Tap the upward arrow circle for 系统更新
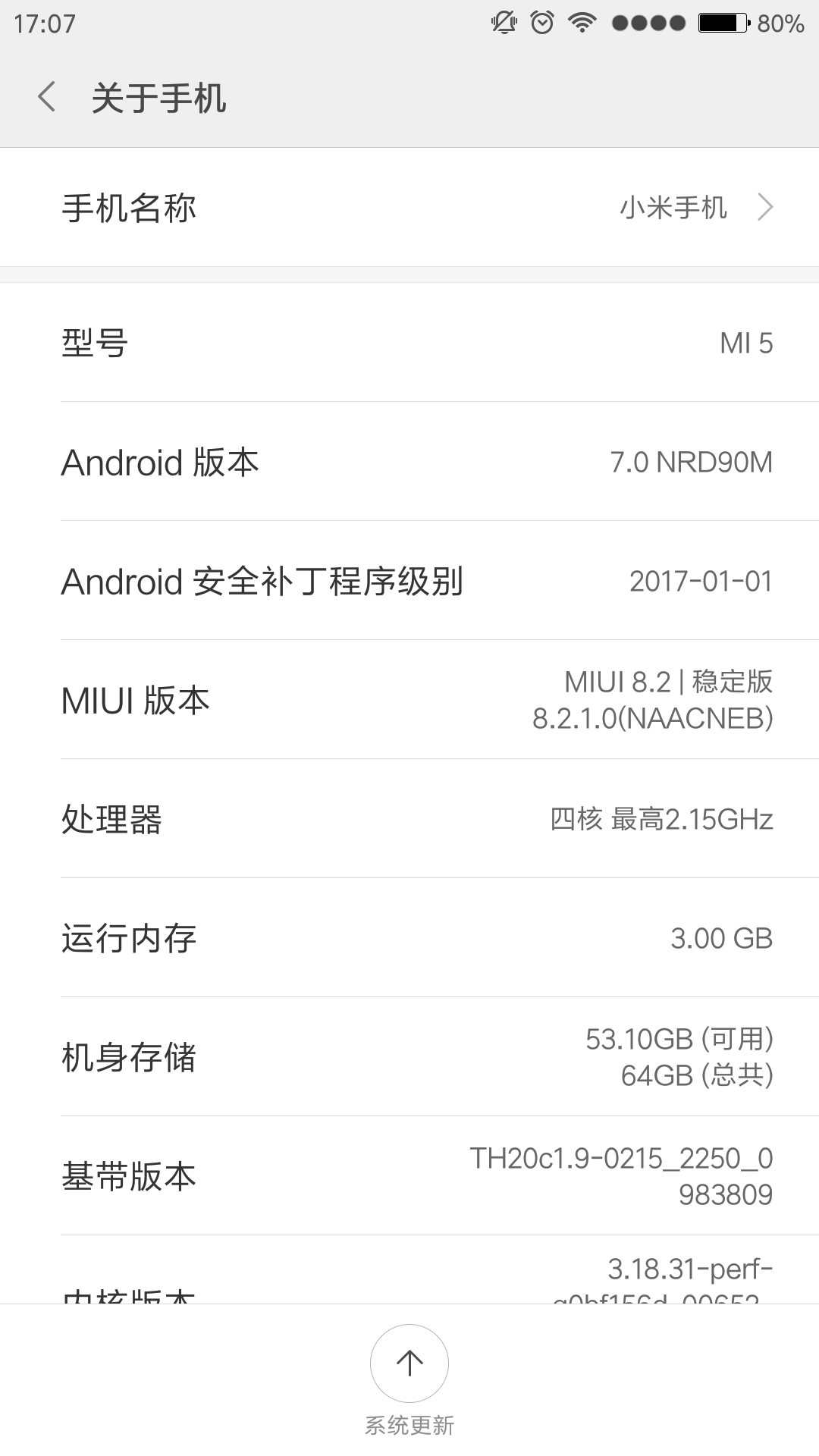Screen dimensions: 819x1456 click(409, 1363)
